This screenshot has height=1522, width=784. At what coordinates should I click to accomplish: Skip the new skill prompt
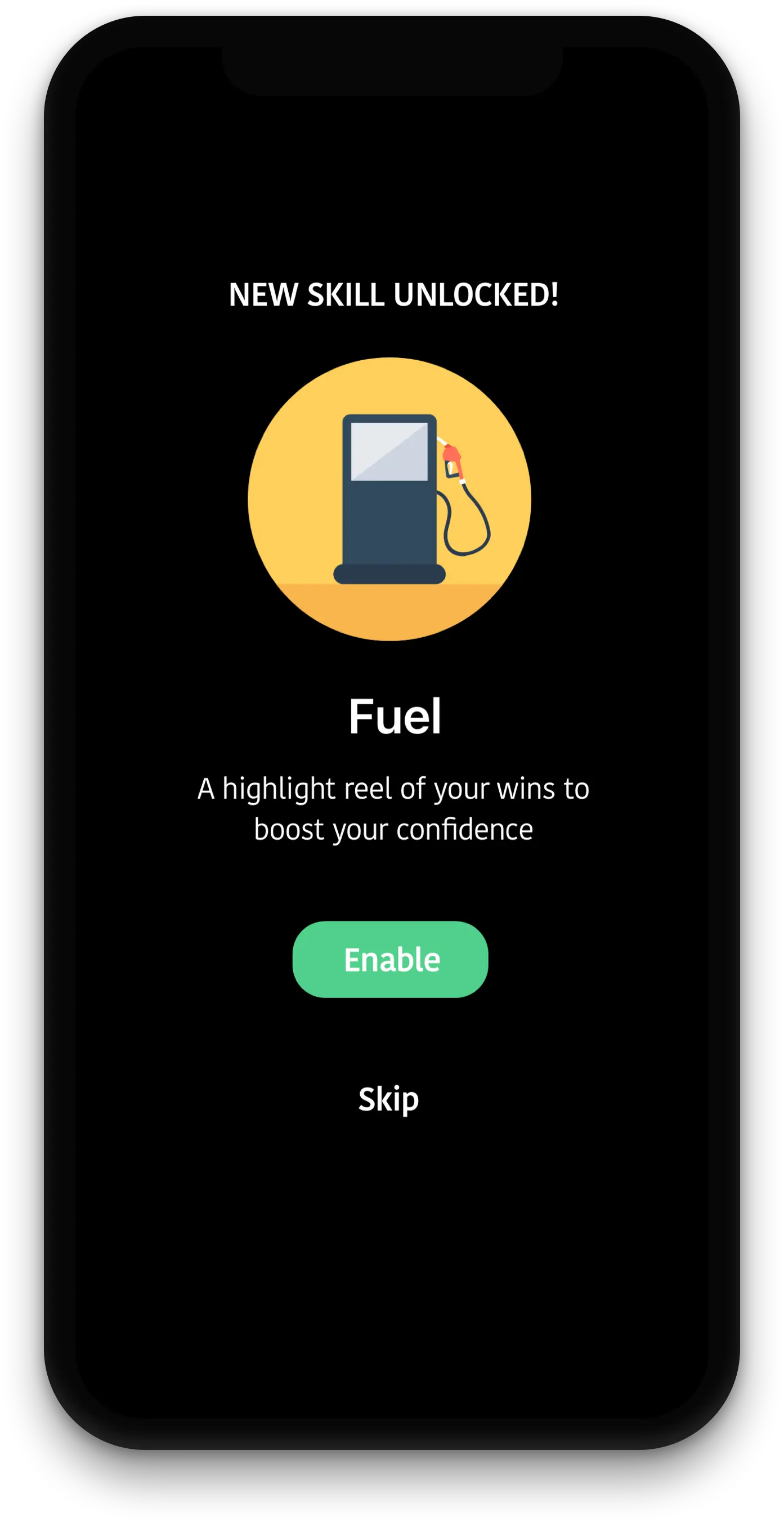(388, 1099)
